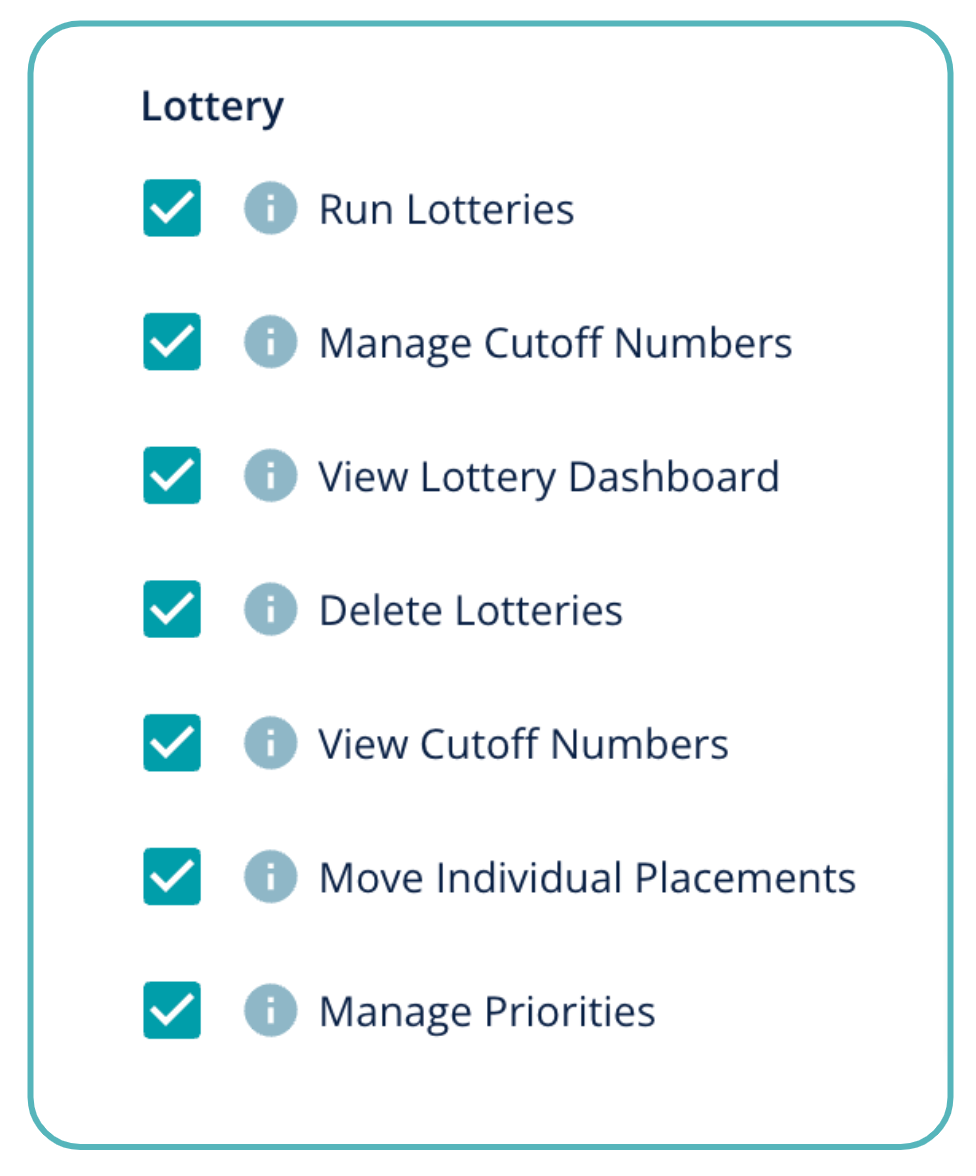Viewport: 976px width, 1176px height.
Task: Toggle the View Lottery Dashboard checkbox
Action: [172, 475]
